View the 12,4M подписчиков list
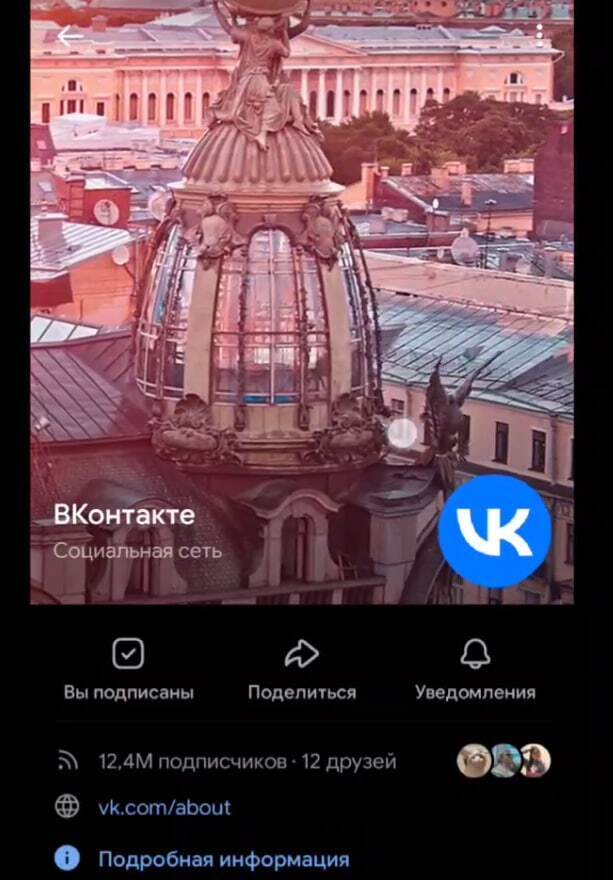The width and height of the screenshot is (613, 880). point(192,761)
